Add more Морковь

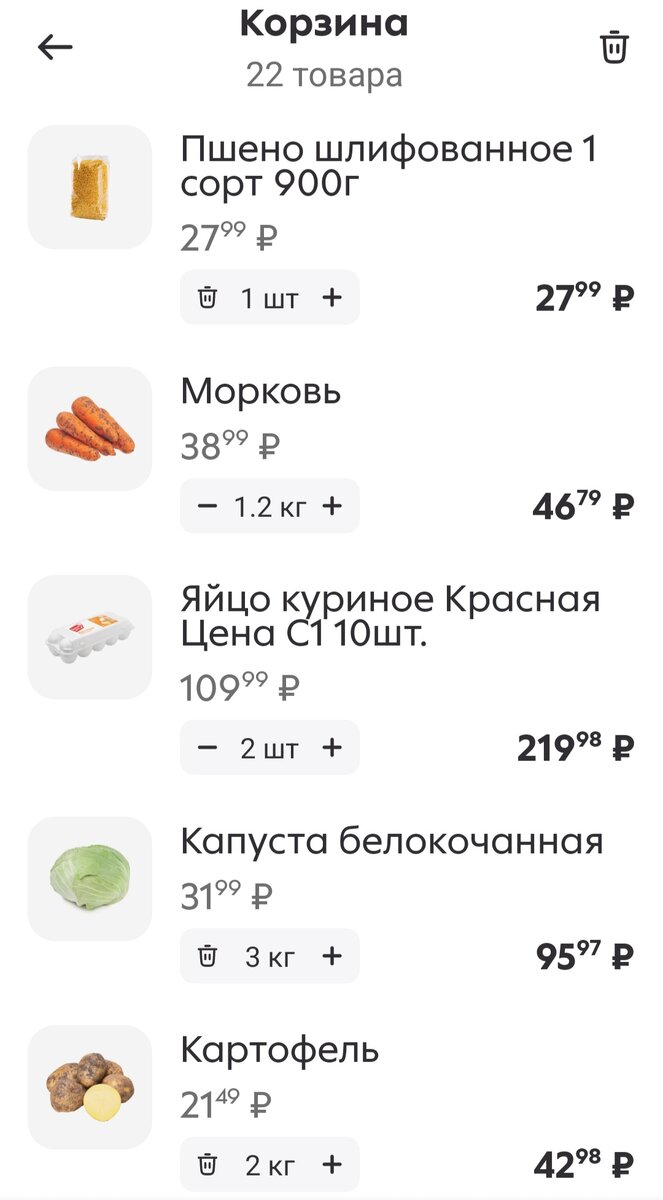[332, 506]
